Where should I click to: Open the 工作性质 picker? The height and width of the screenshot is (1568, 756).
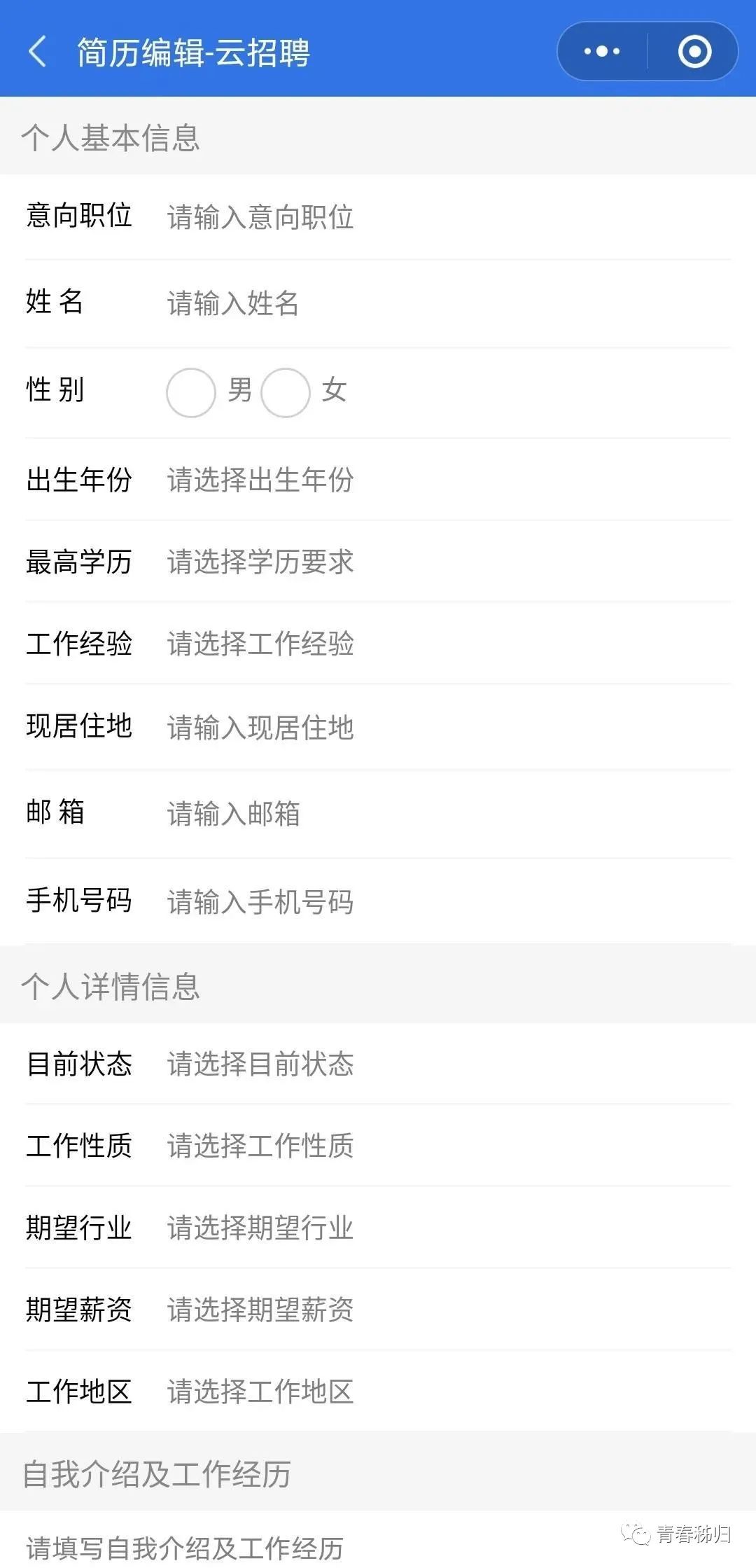coord(448,1146)
